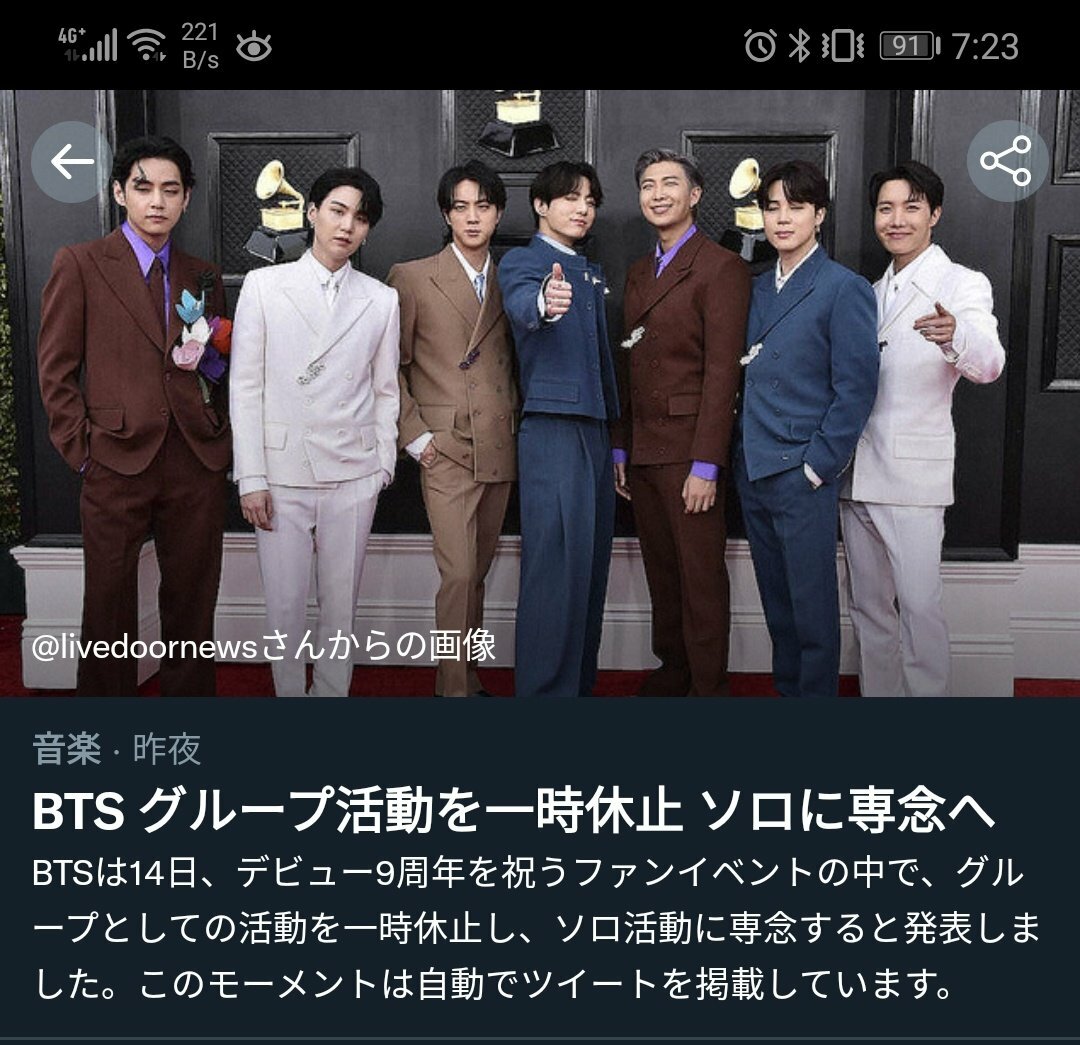The height and width of the screenshot is (1045, 1080).
Task: Share this BTS moment
Action: click(1006, 161)
